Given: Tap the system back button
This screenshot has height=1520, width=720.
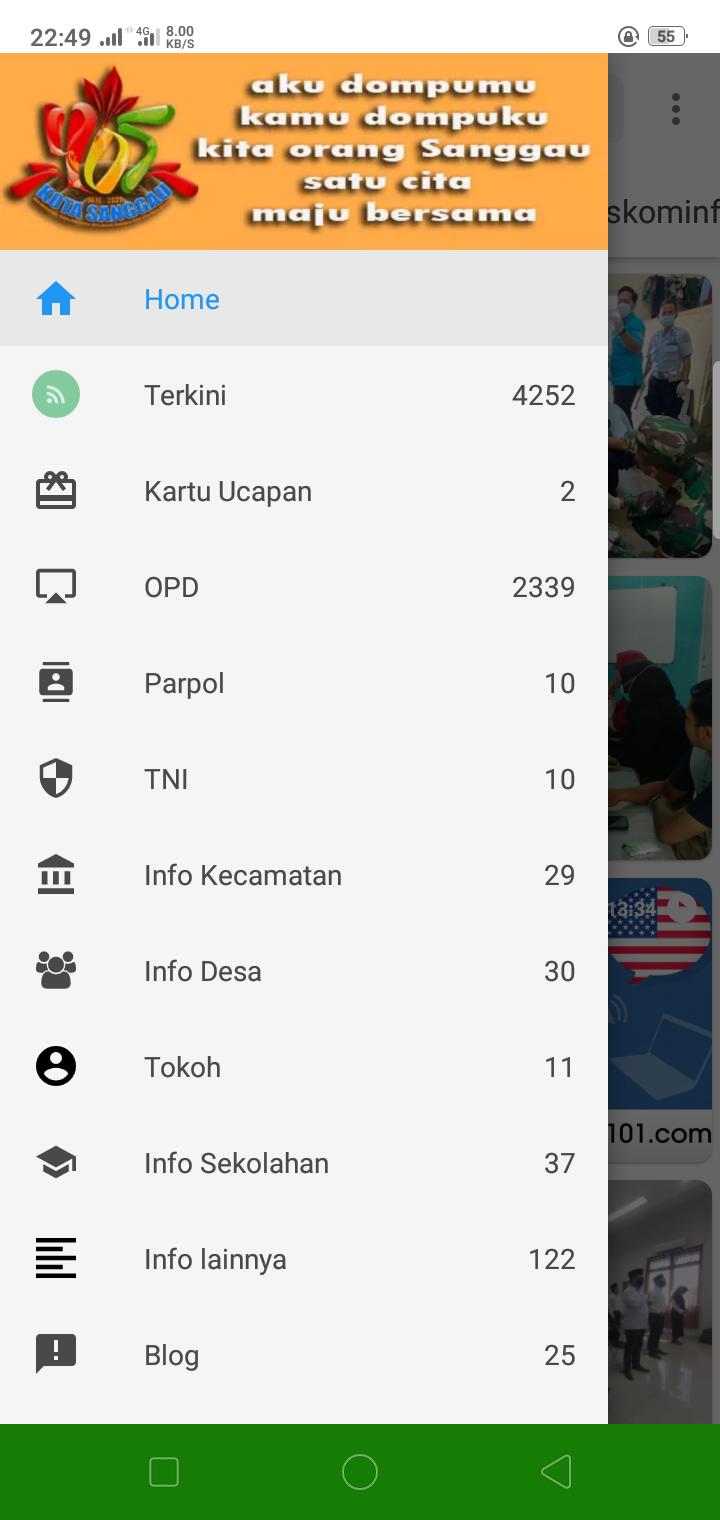Looking at the screenshot, I should point(556,1471).
